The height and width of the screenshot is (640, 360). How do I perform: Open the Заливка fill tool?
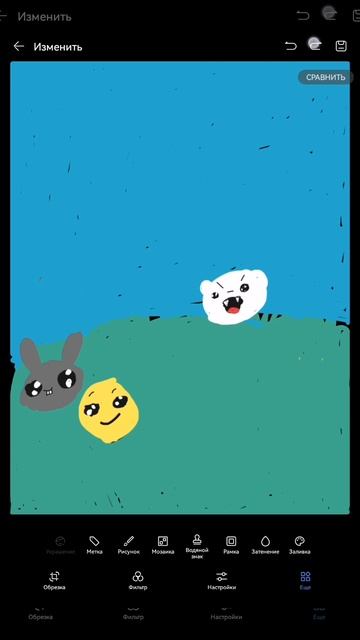click(300, 545)
